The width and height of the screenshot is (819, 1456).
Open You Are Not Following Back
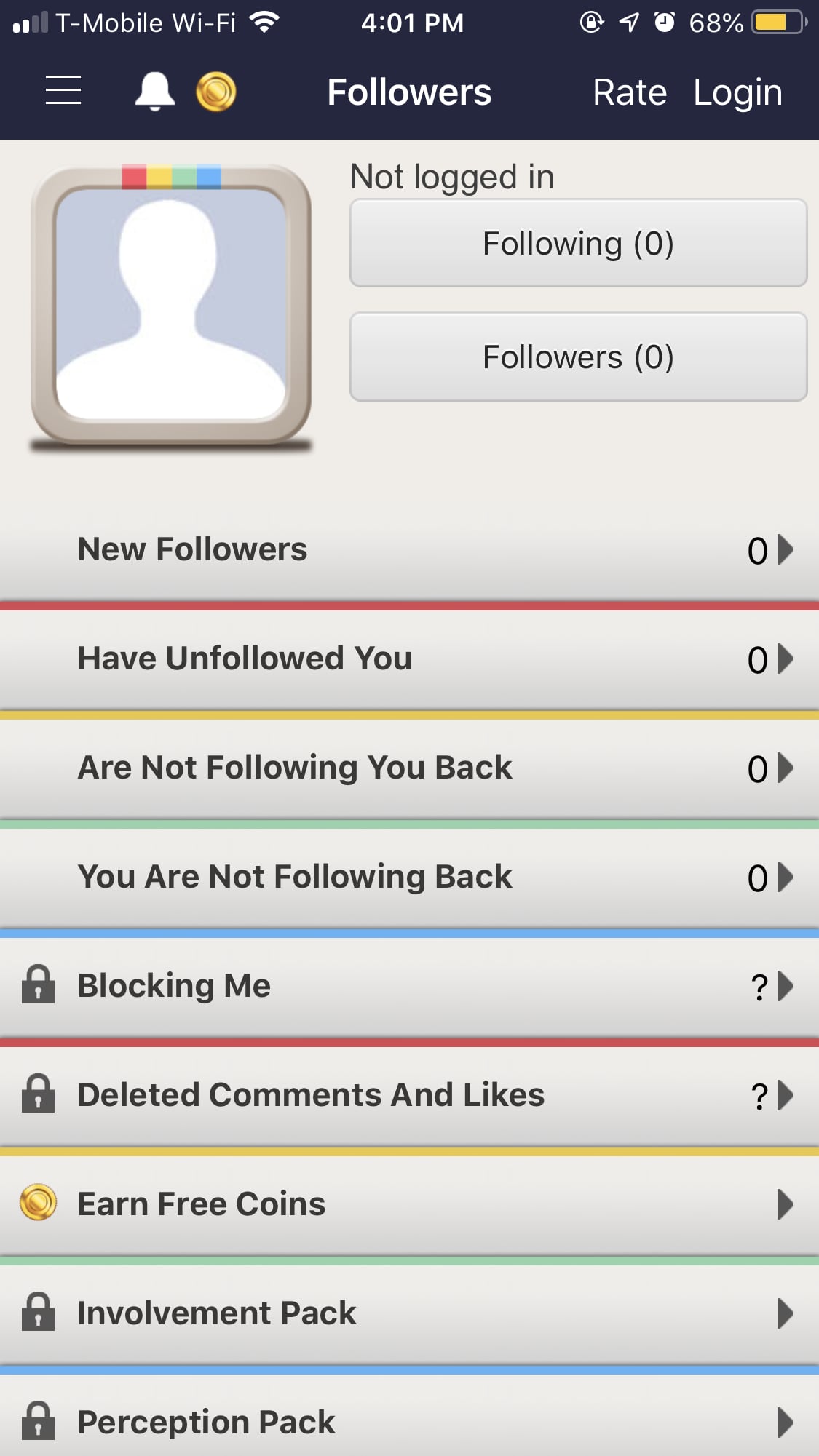click(409, 878)
